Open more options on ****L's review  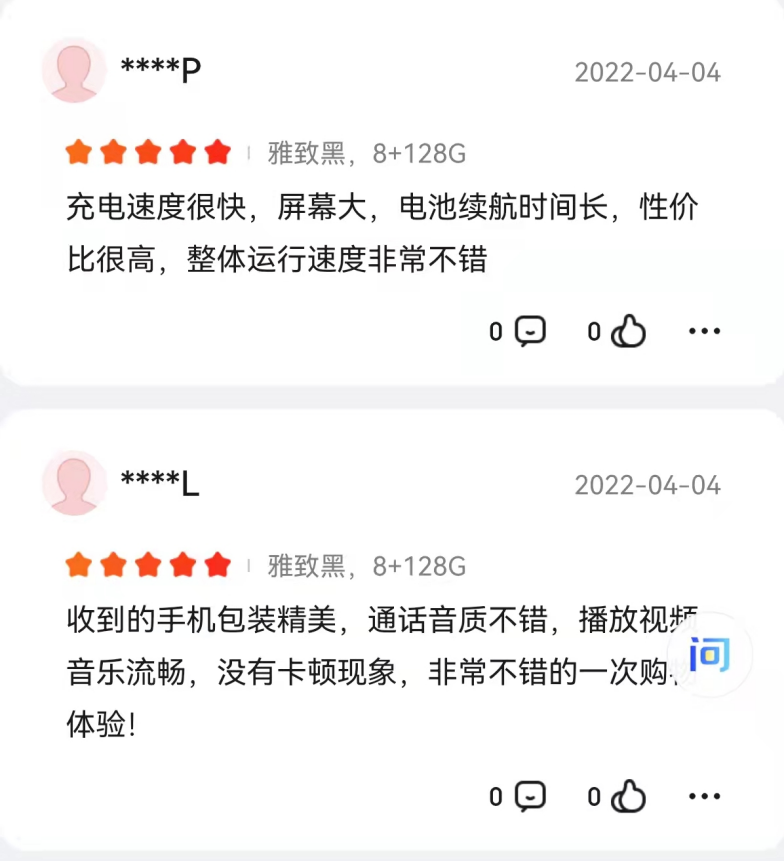click(x=704, y=796)
